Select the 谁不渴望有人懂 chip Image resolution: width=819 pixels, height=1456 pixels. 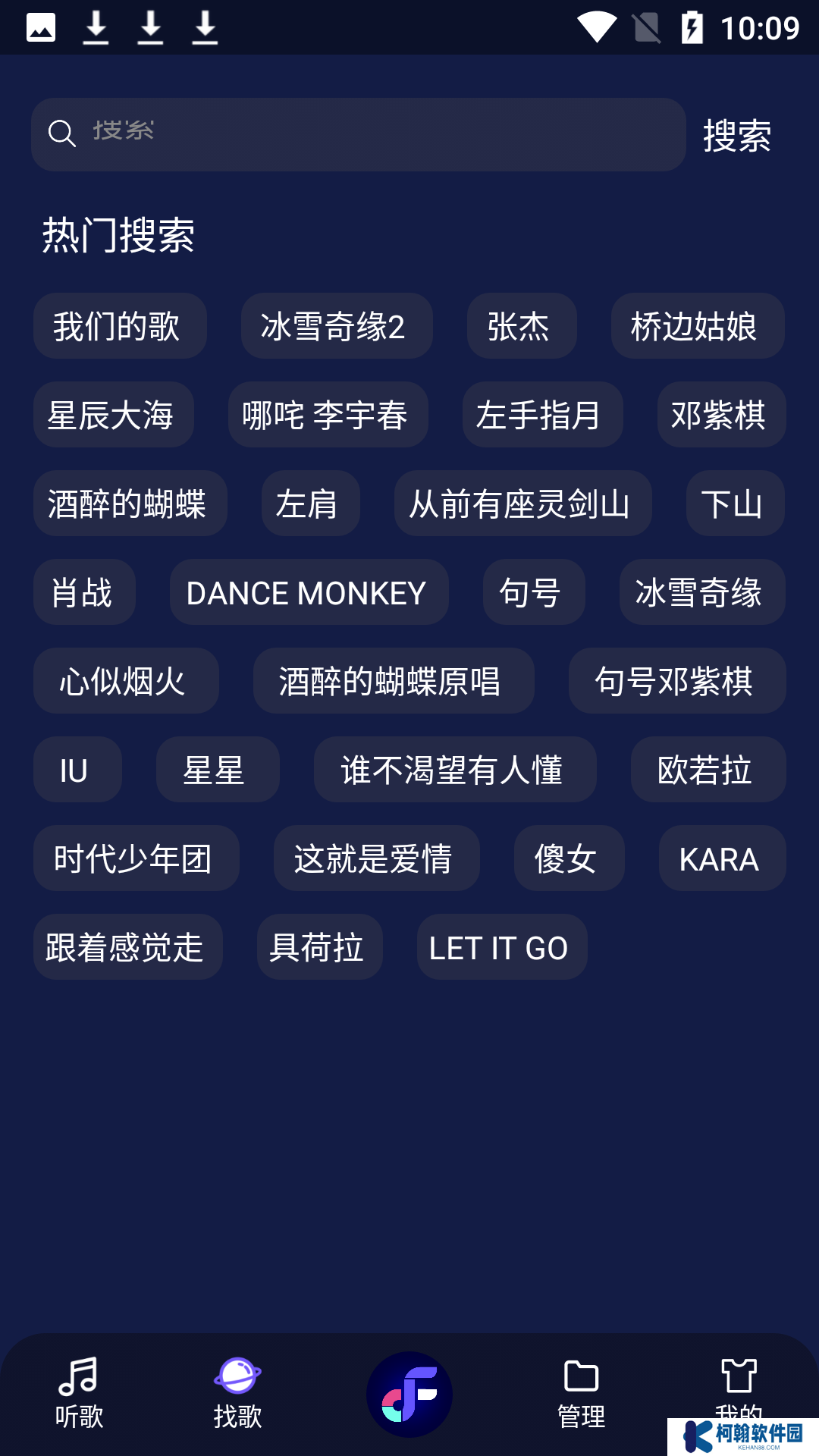click(x=455, y=770)
